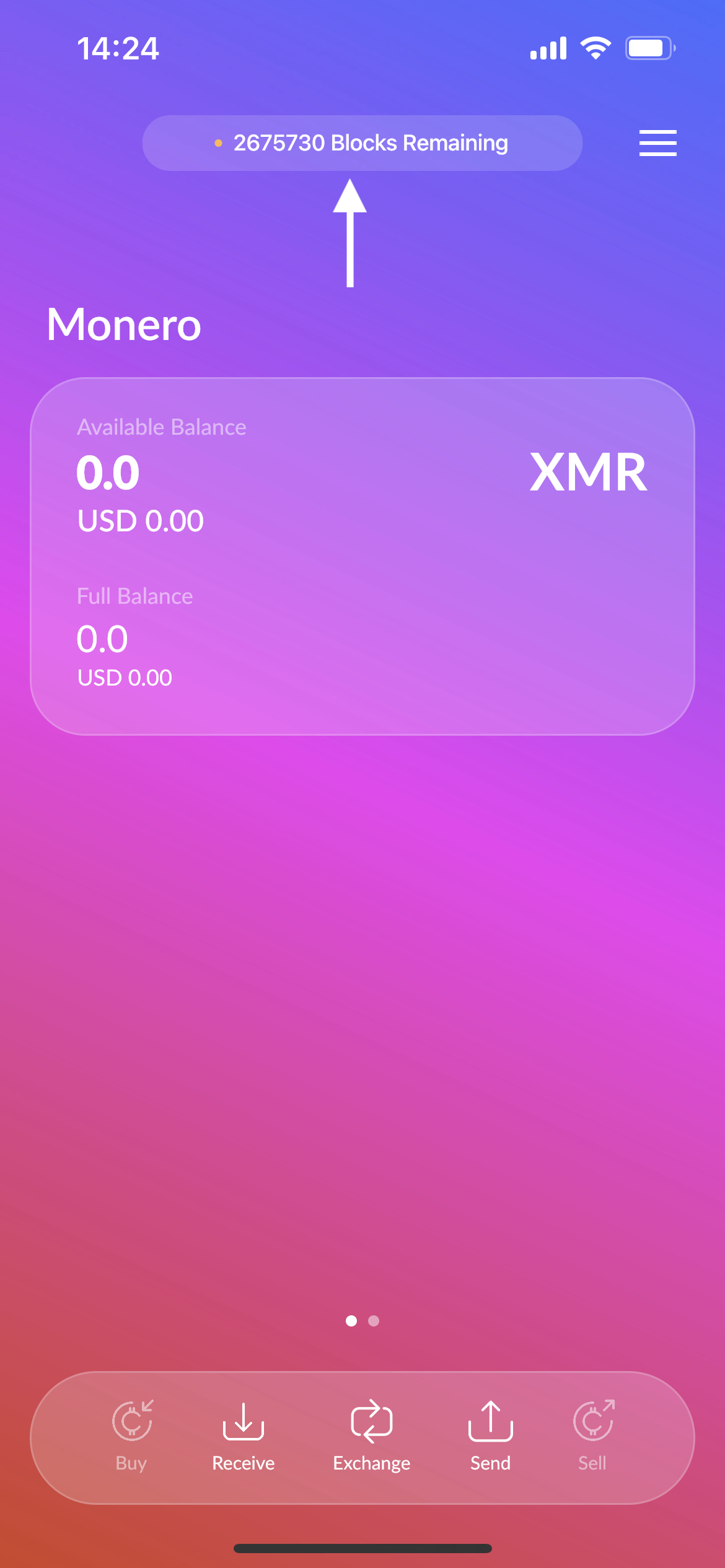This screenshot has width=725, height=1568.
Task: Open Receive to get XMR
Action: point(244,1435)
